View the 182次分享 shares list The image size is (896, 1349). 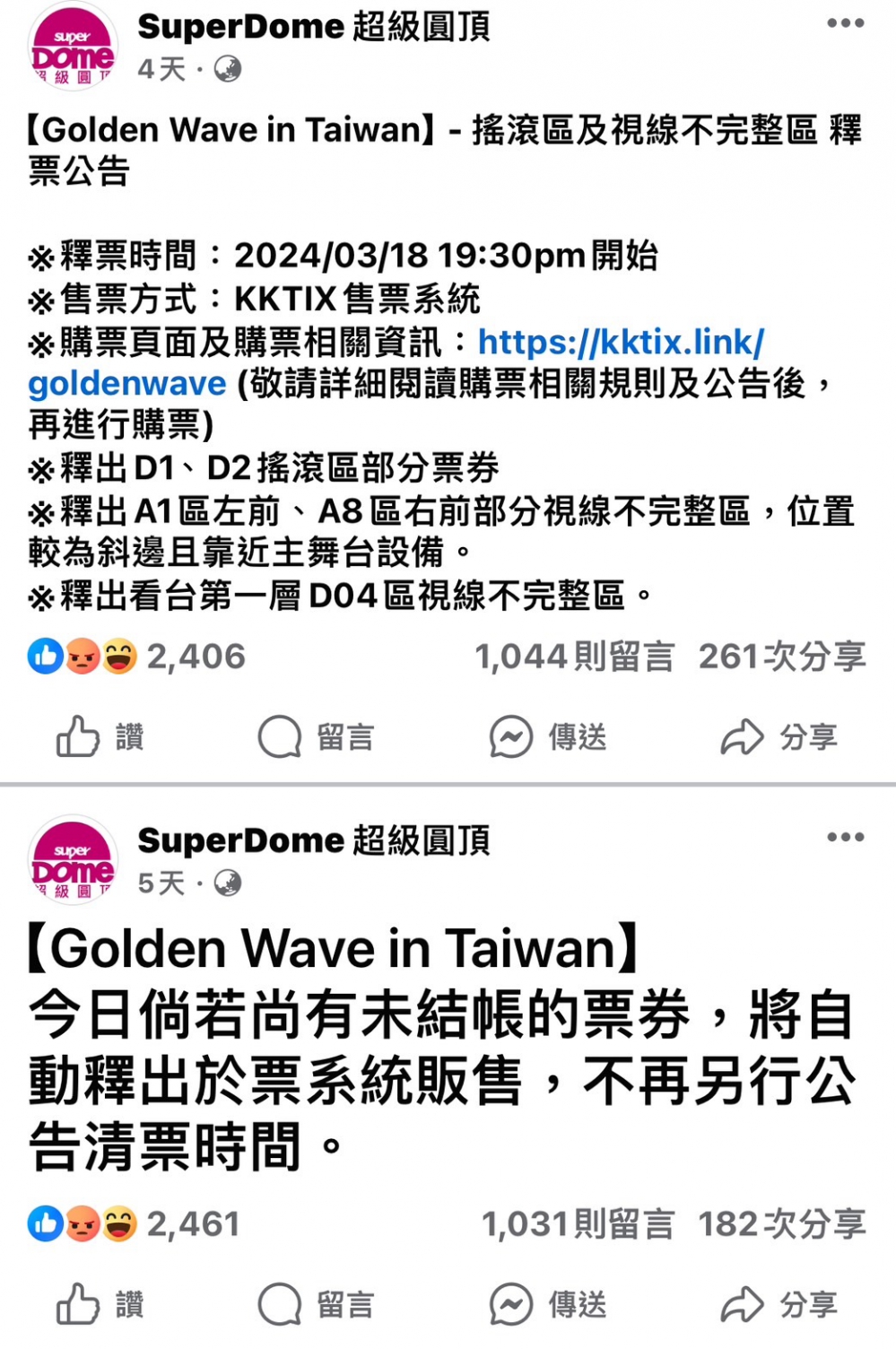click(781, 1224)
